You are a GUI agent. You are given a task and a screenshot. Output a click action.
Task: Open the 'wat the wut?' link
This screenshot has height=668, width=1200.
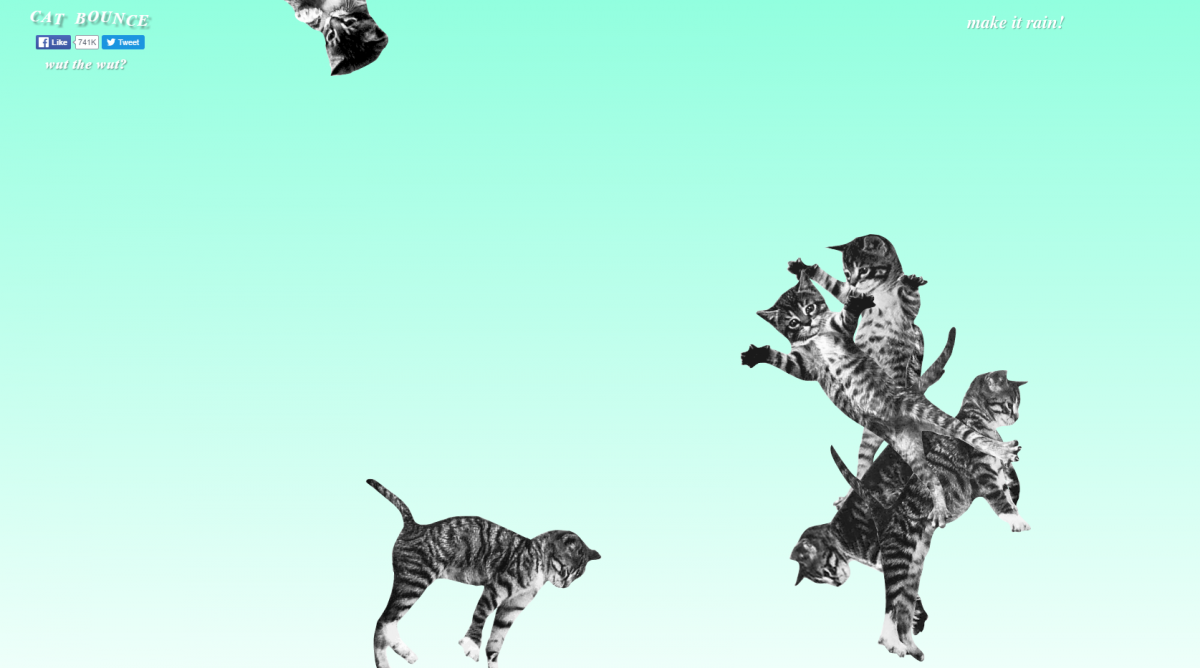(x=86, y=65)
